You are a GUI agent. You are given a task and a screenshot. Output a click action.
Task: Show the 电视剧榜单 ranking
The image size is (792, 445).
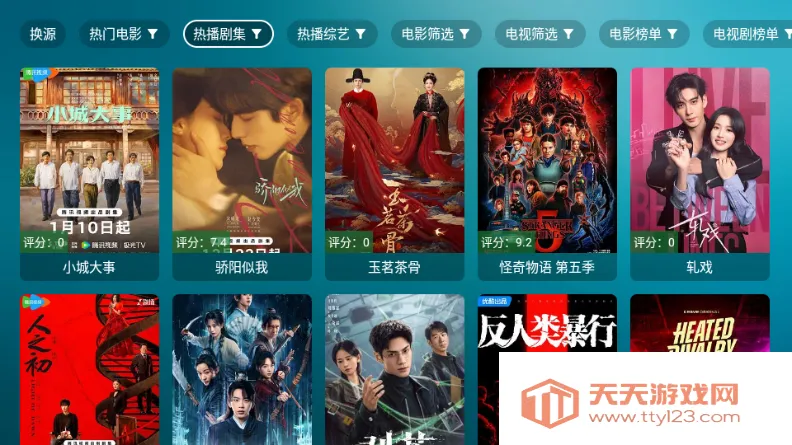point(748,34)
